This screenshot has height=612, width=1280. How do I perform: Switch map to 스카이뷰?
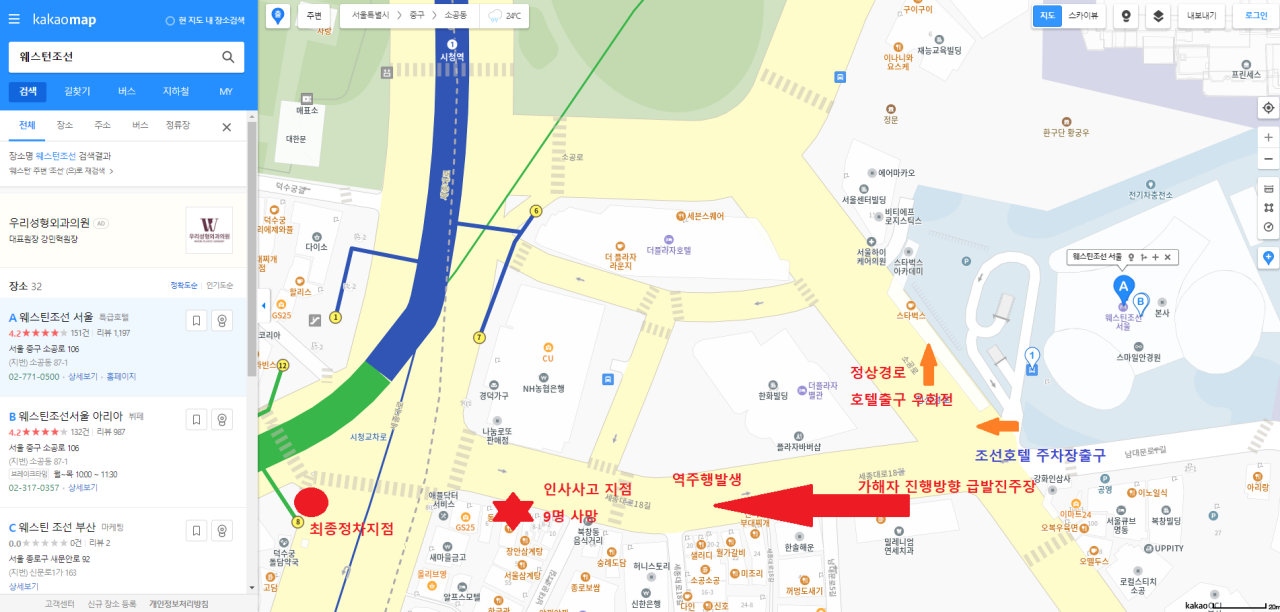click(1083, 16)
